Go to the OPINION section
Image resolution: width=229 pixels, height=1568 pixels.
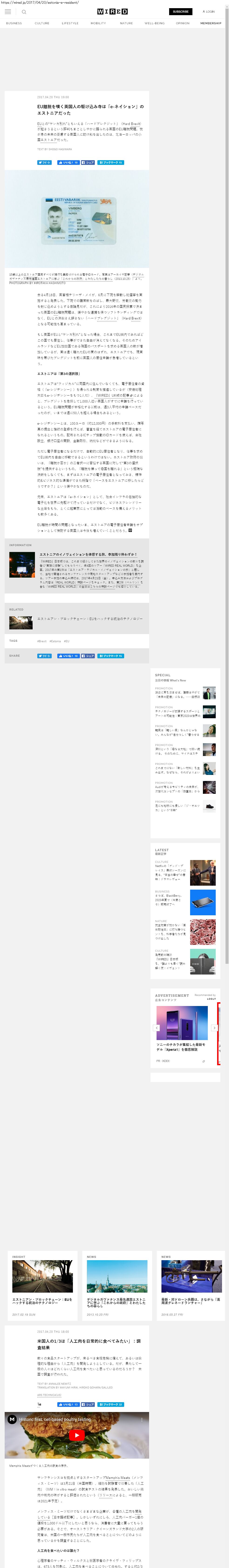click(x=183, y=23)
